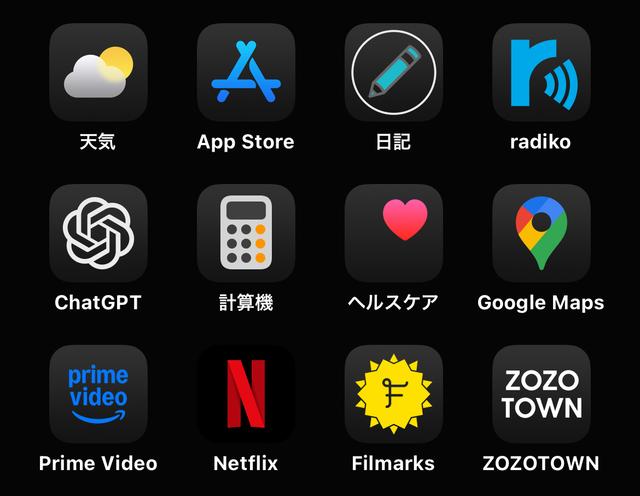Open the 天気 weather app
Viewport: 640px width, 496px height.
pyautogui.click(x=98, y=72)
